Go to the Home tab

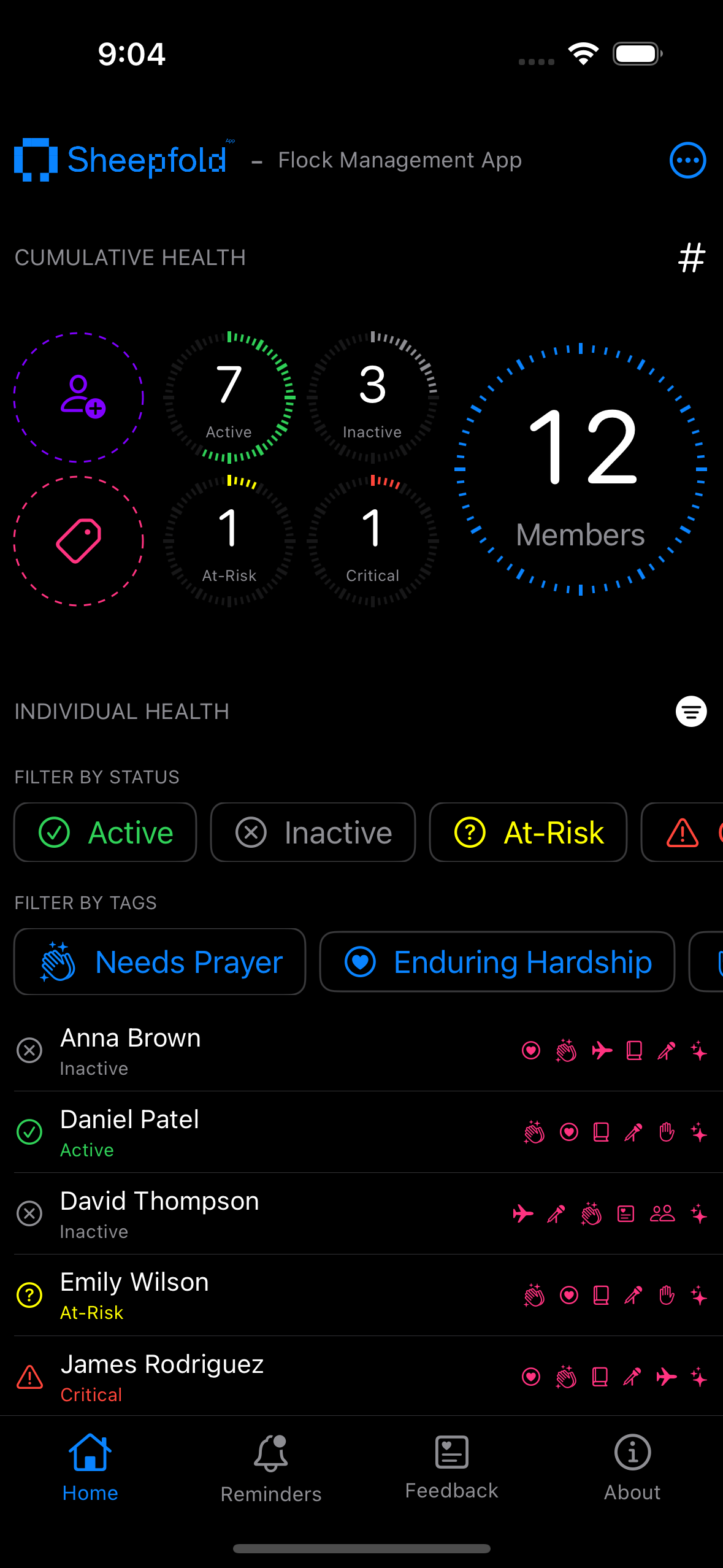coord(90,1467)
